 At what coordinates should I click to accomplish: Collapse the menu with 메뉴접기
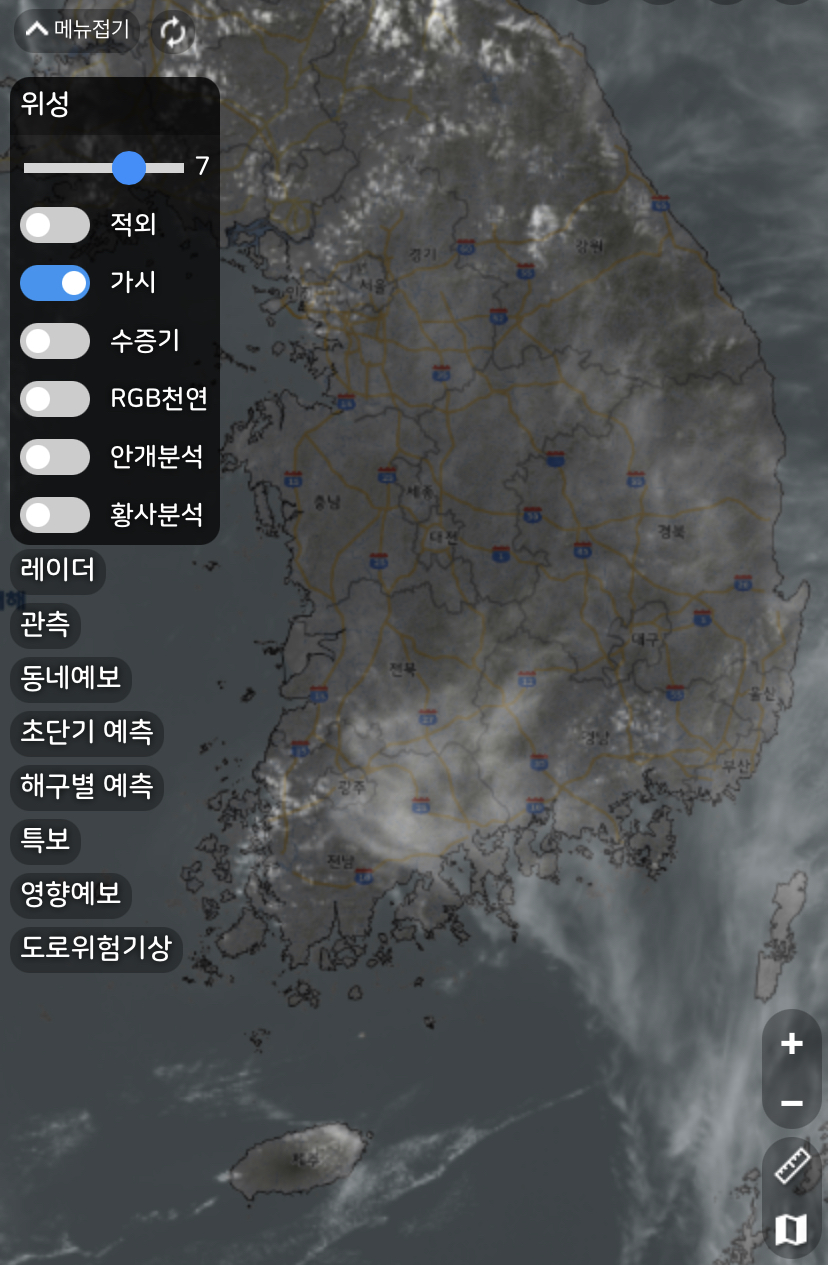pyautogui.click(x=78, y=29)
